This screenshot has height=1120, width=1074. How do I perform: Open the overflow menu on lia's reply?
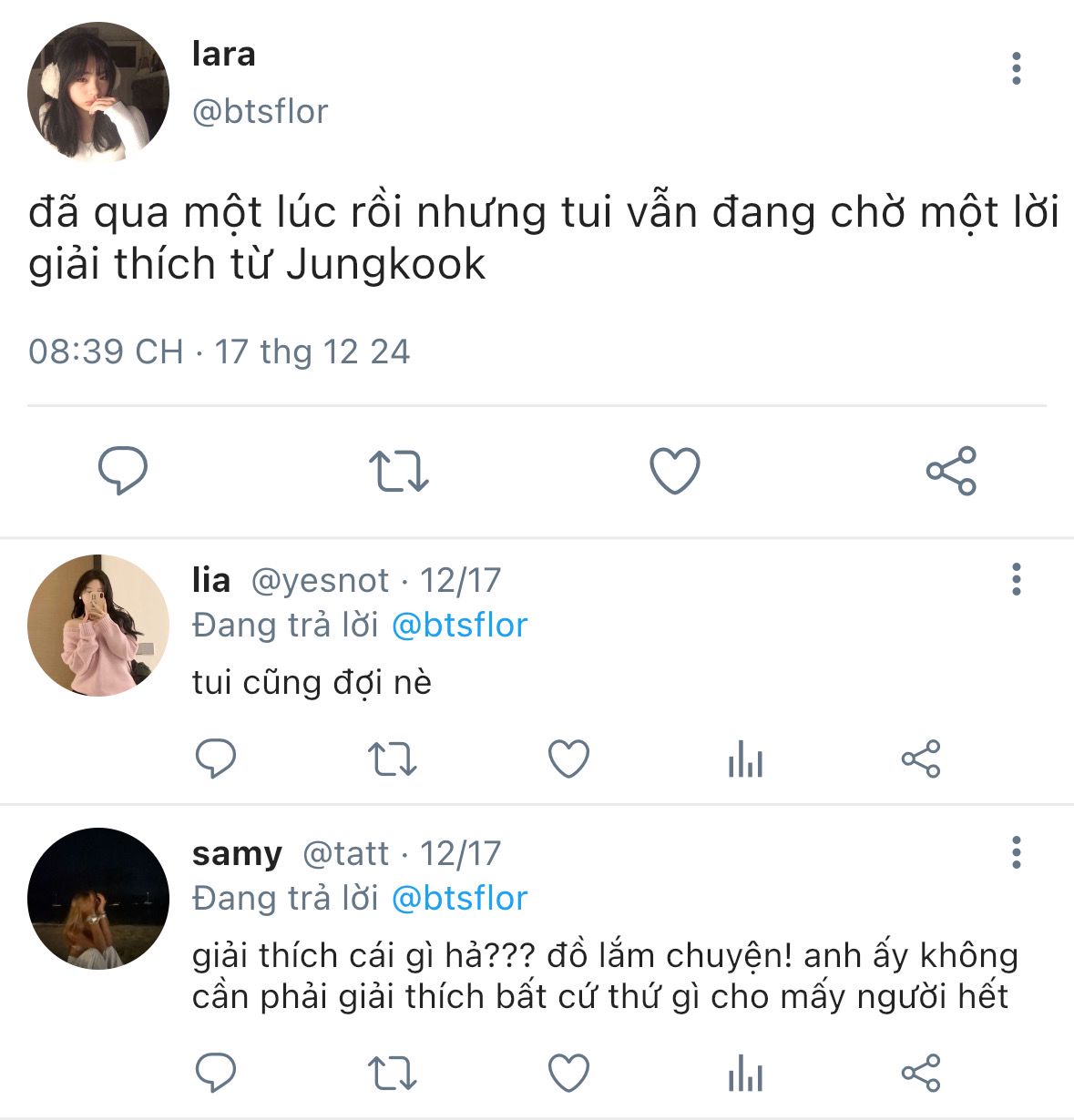[x=1016, y=579]
